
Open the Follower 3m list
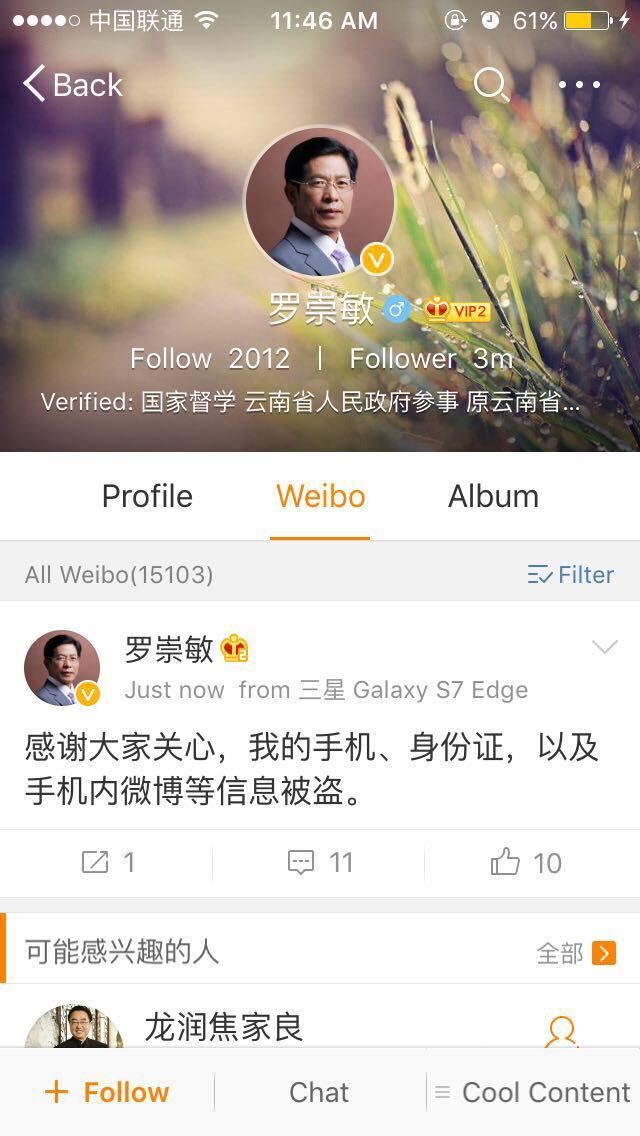click(431, 358)
